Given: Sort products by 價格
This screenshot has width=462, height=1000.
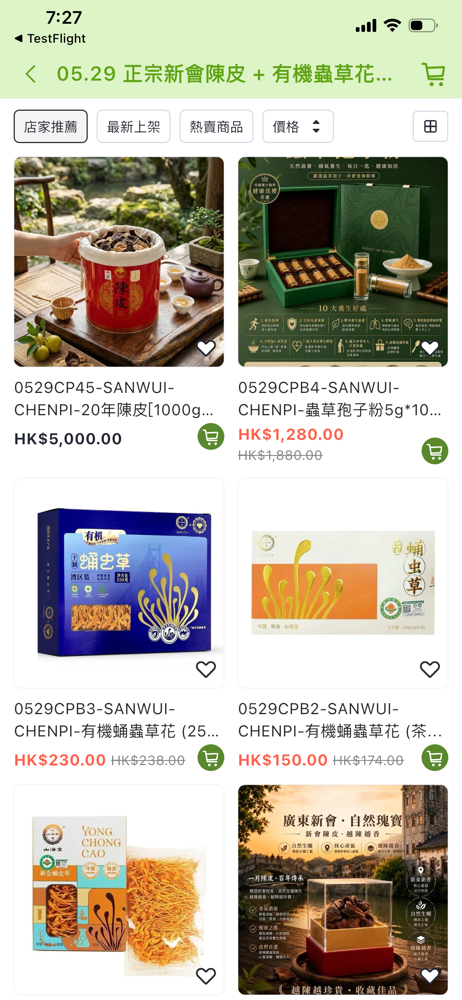Looking at the screenshot, I should [298, 126].
